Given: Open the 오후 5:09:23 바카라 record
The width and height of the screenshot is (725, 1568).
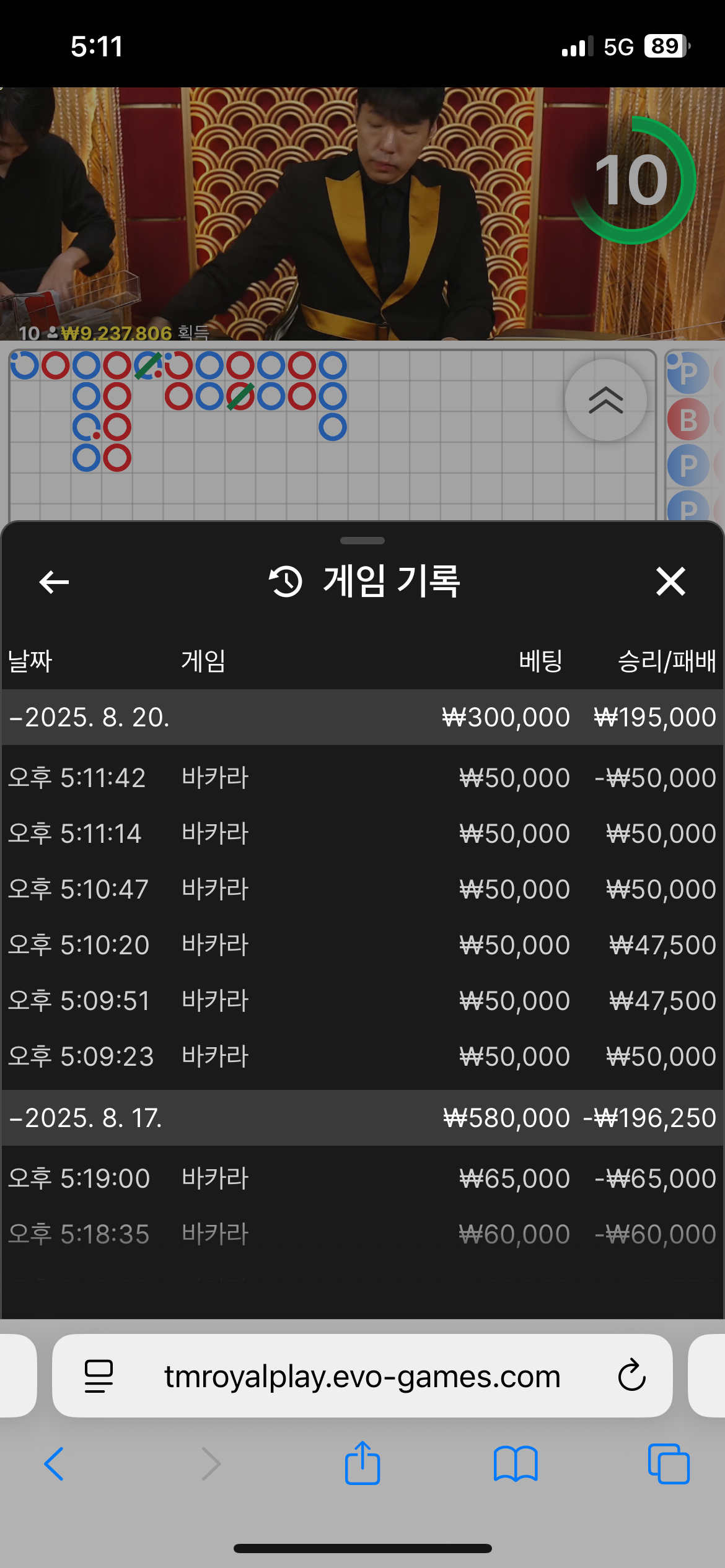Looking at the screenshot, I should [x=362, y=1056].
